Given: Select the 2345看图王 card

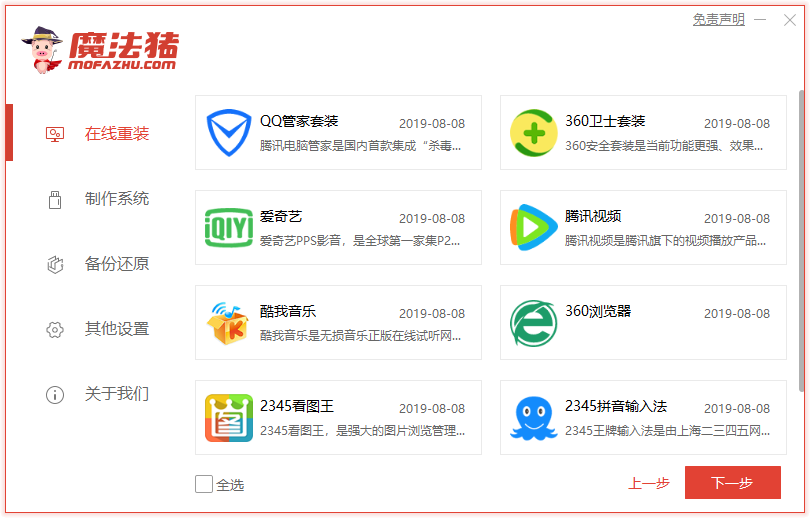Looking at the screenshot, I should coord(338,417).
